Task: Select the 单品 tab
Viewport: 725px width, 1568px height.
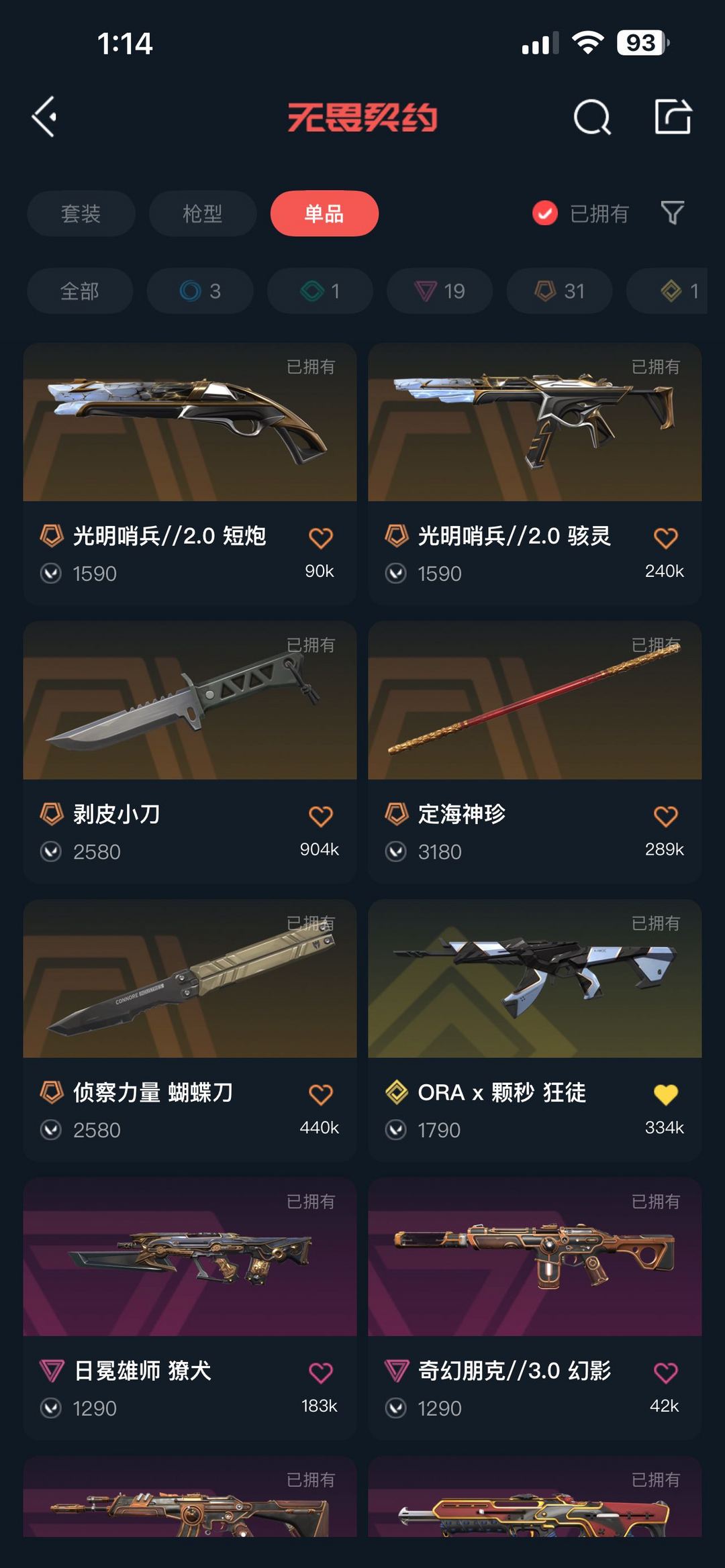Action: tap(324, 213)
